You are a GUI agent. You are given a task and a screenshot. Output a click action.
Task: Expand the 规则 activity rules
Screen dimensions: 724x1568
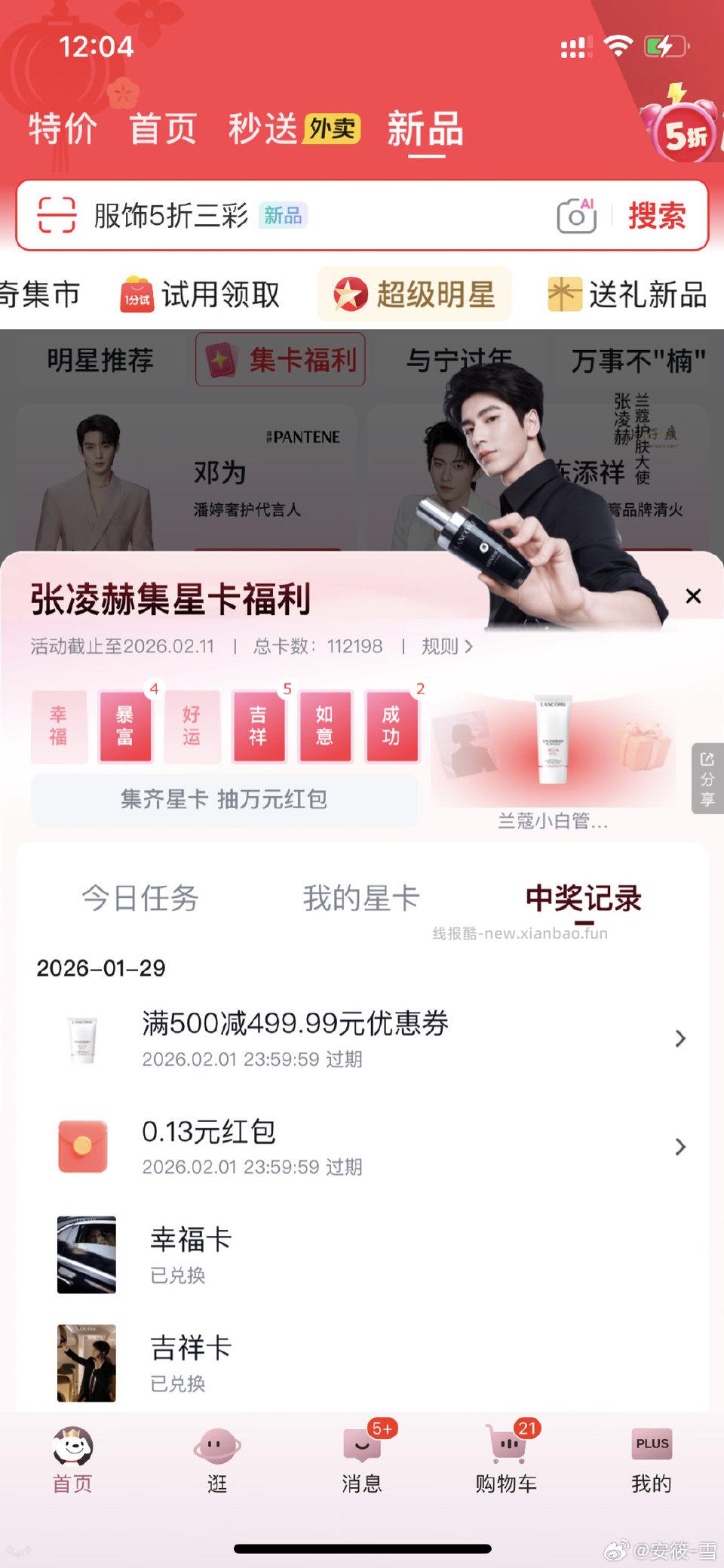coord(445,646)
